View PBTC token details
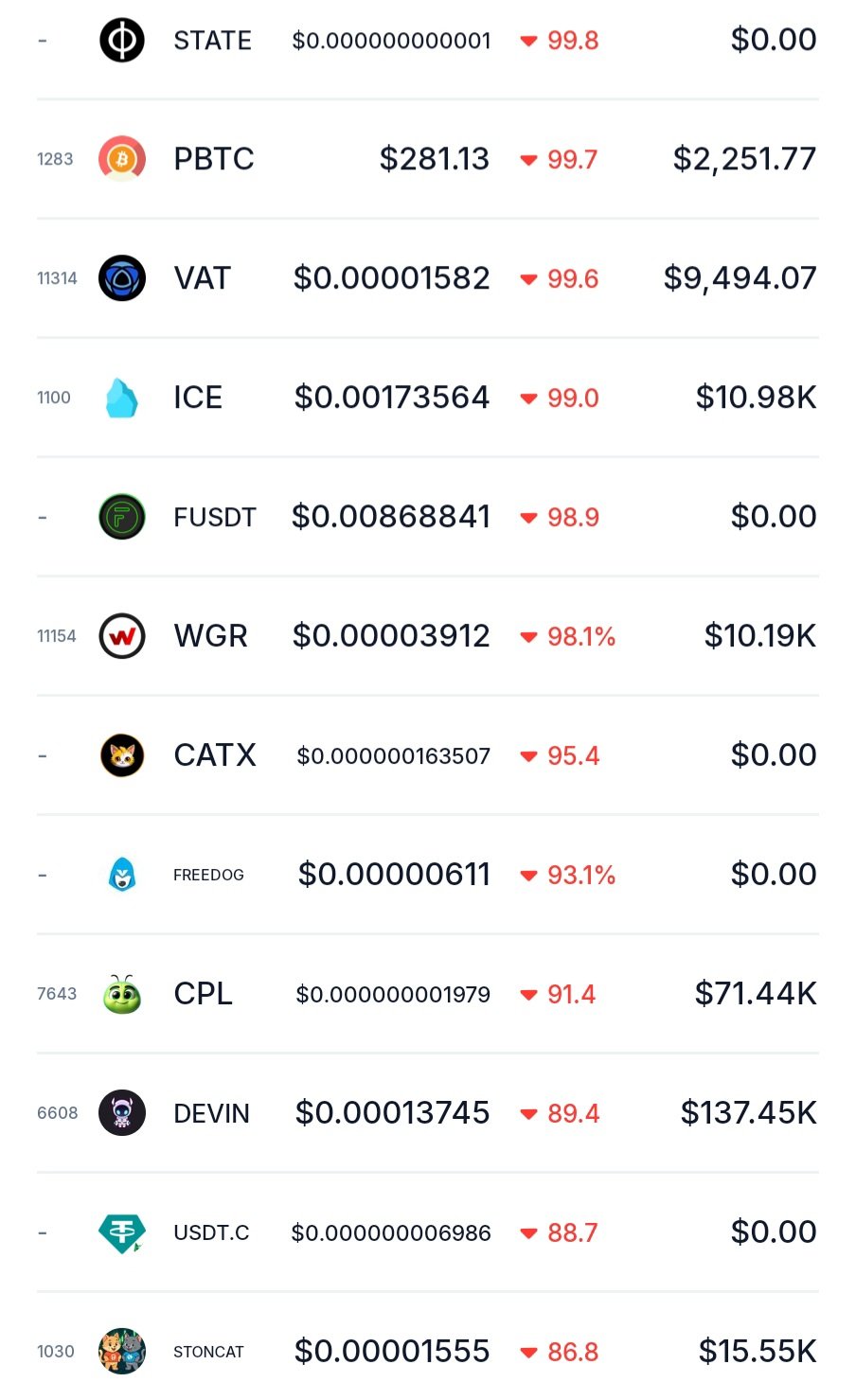 coord(213,159)
